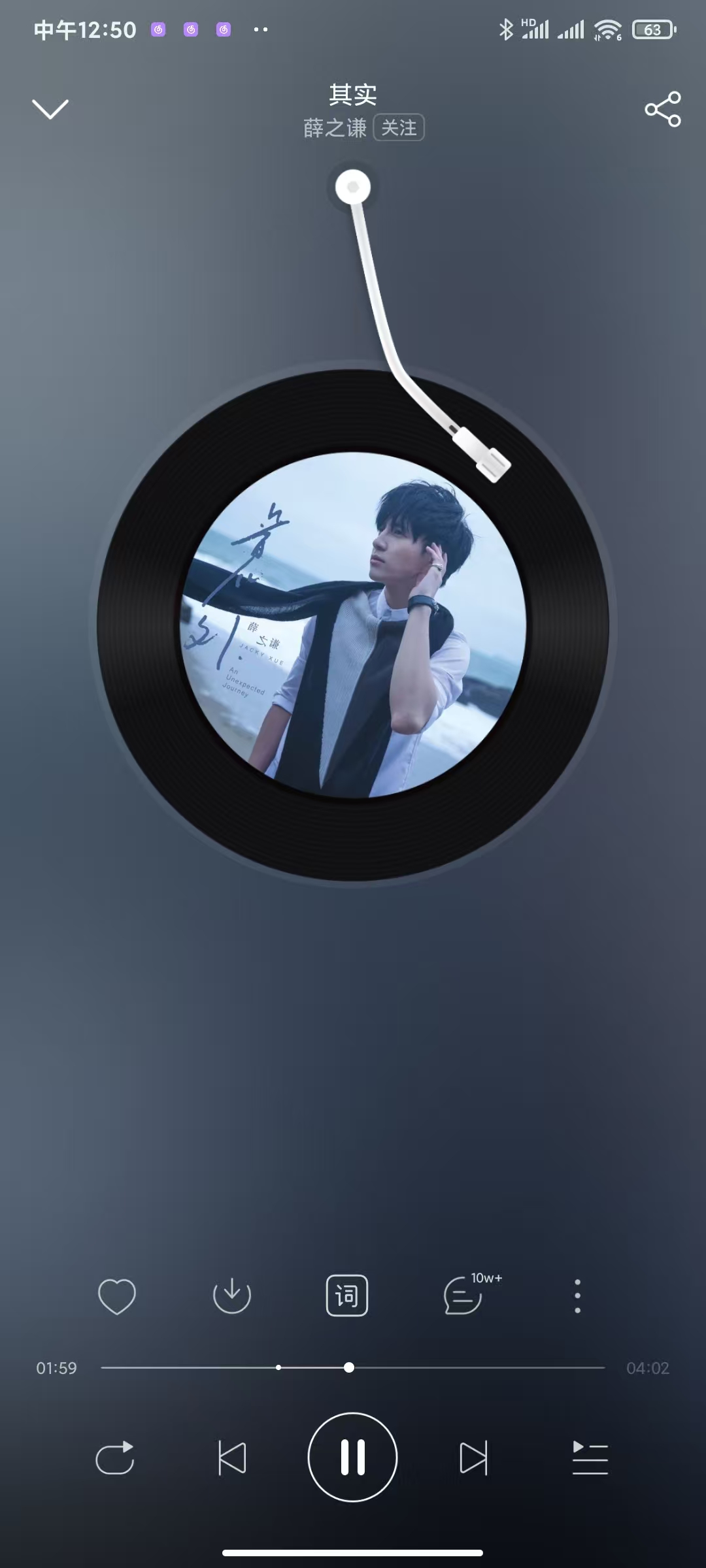Skip back to the previous track

coord(232,1458)
